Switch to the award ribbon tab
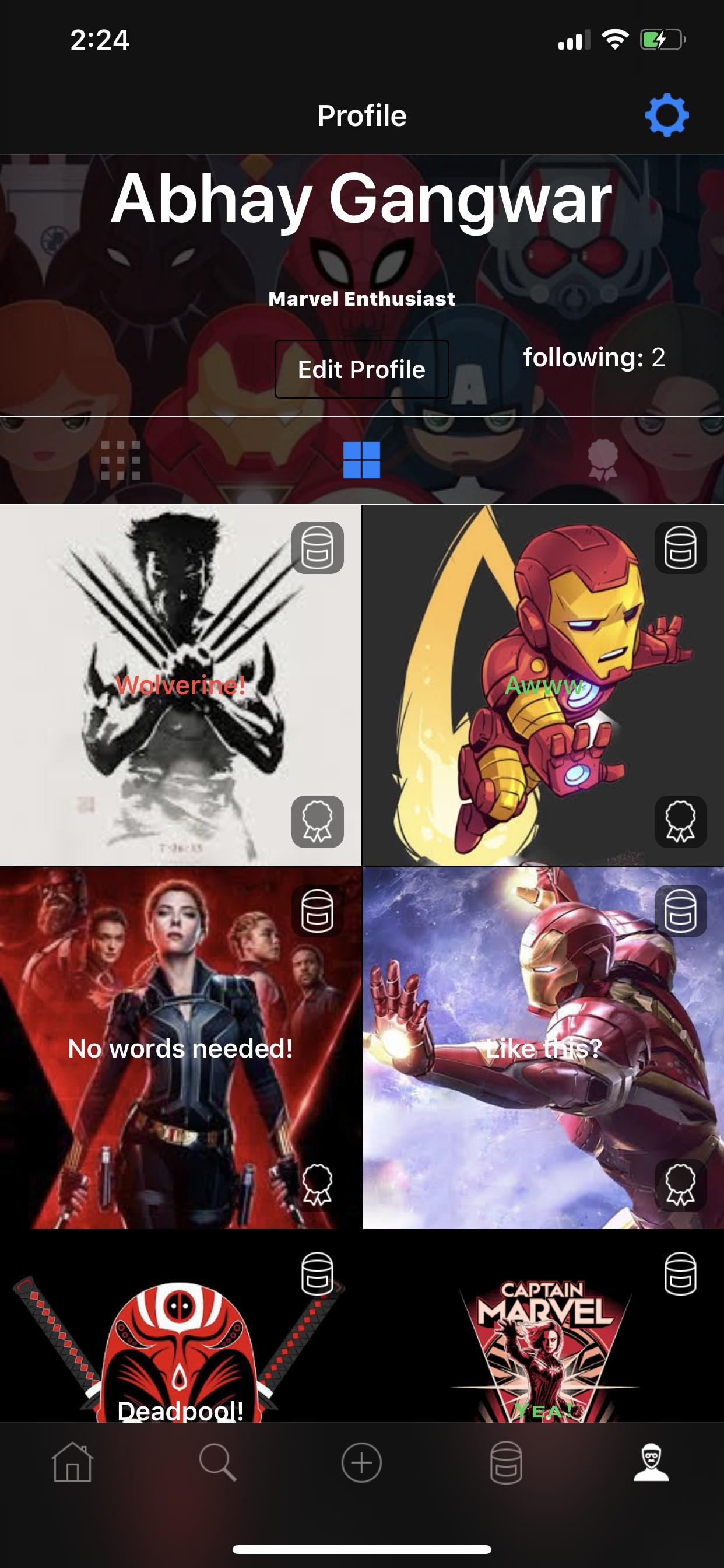This screenshot has width=724, height=1568. point(602,460)
